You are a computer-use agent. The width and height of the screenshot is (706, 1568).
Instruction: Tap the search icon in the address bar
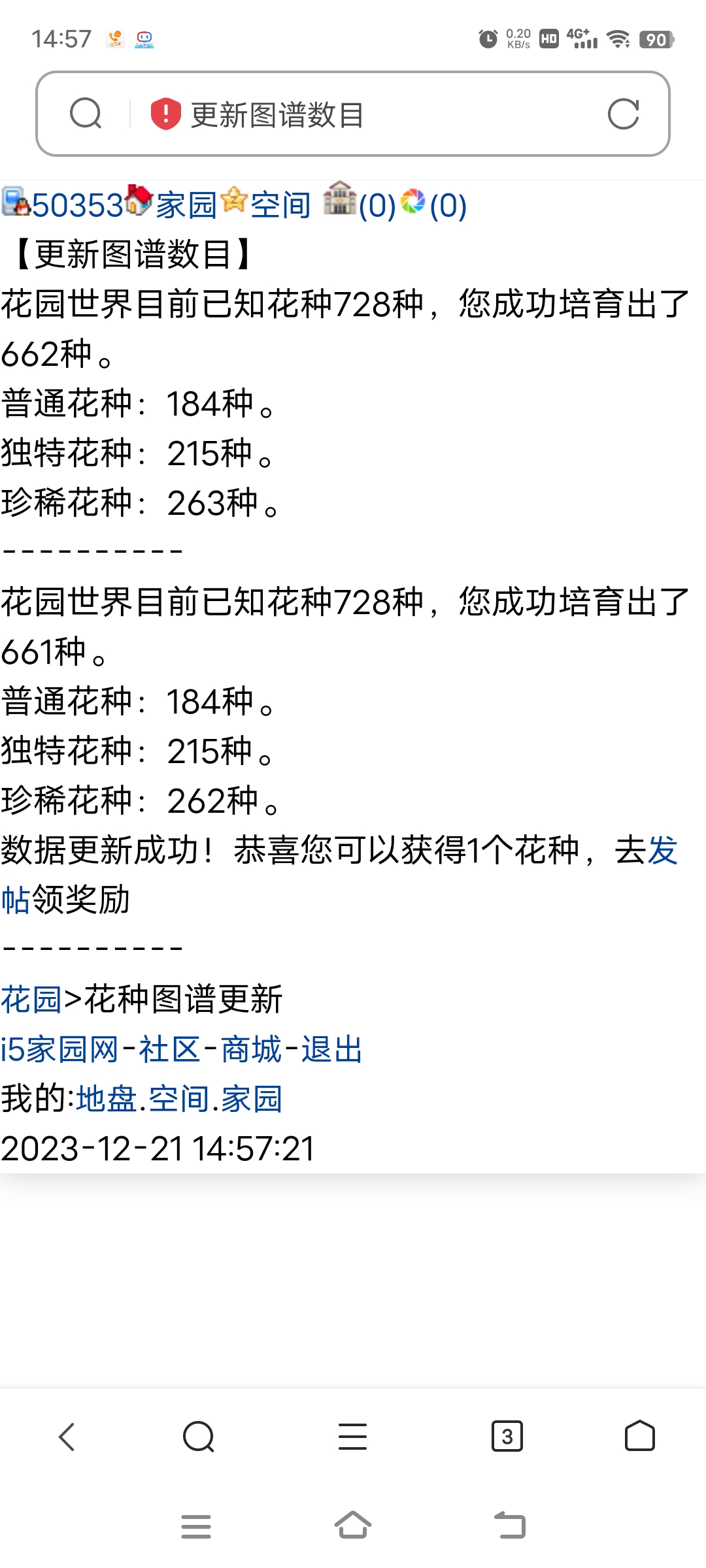pos(86,114)
